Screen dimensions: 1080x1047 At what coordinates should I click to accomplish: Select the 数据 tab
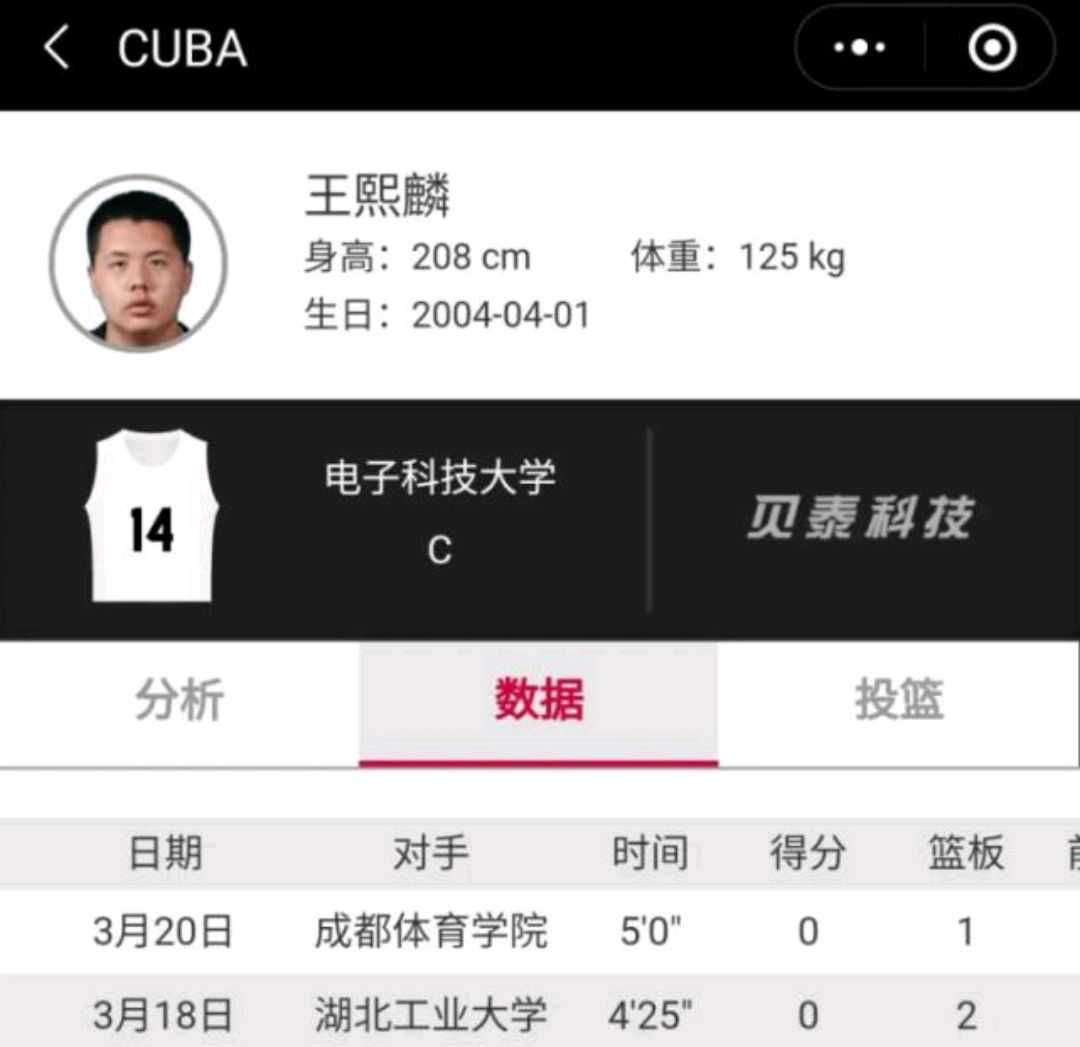[x=538, y=701]
